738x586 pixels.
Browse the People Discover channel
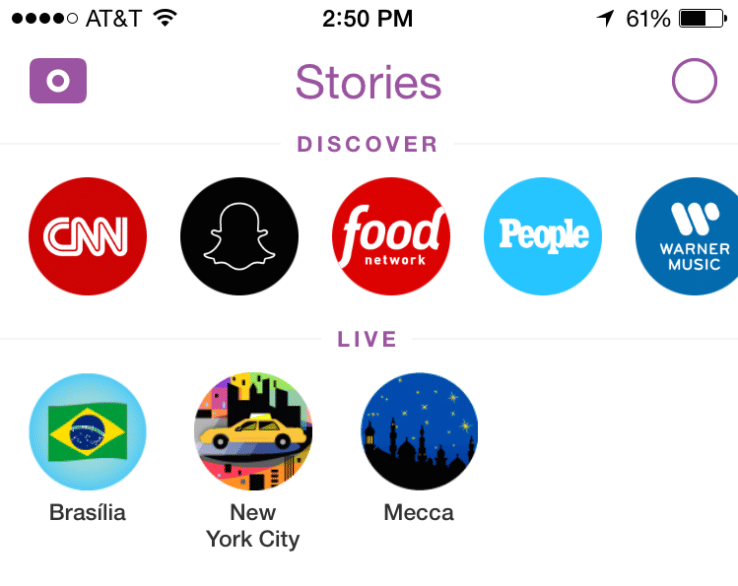pos(543,237)
